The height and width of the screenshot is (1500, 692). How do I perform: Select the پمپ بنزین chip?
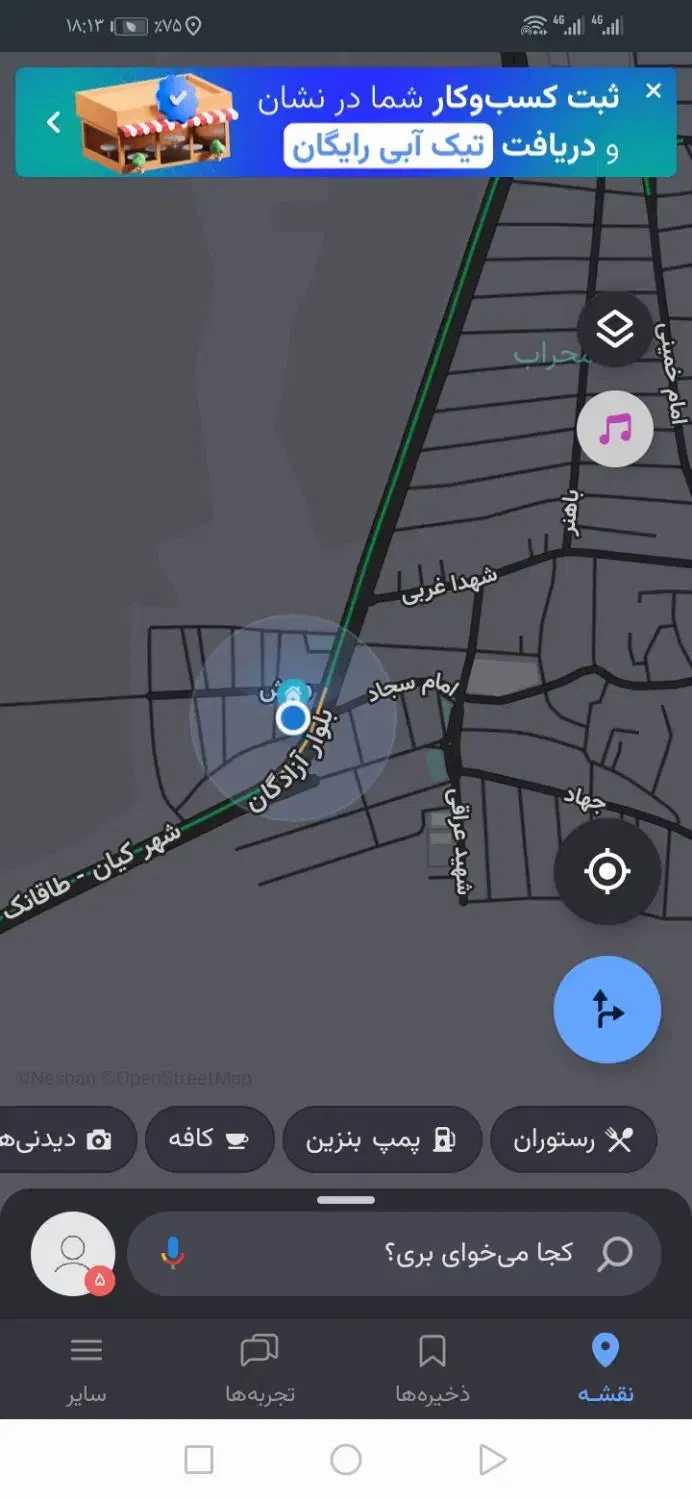click(382, 1139)
